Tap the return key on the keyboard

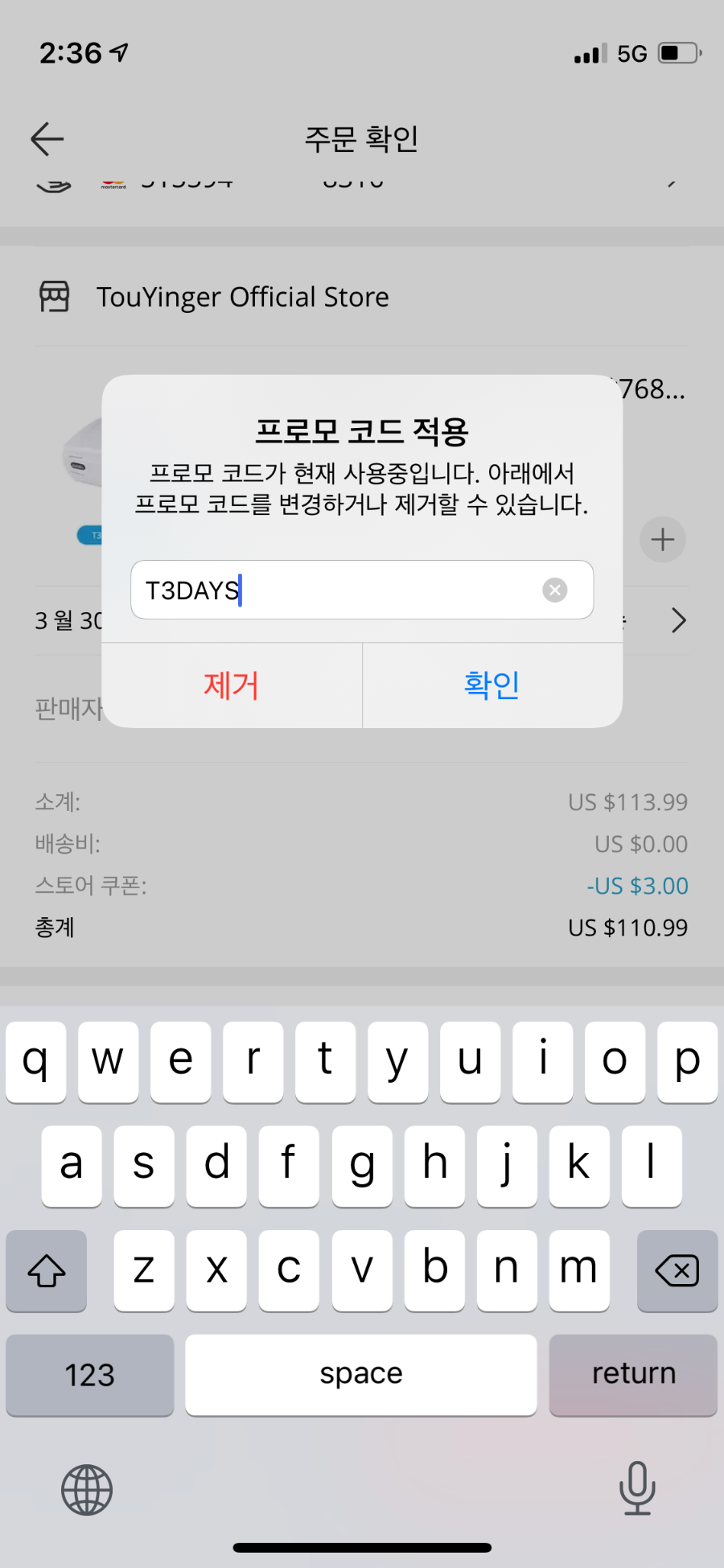pyautogui.click(x=633, y=1374)
